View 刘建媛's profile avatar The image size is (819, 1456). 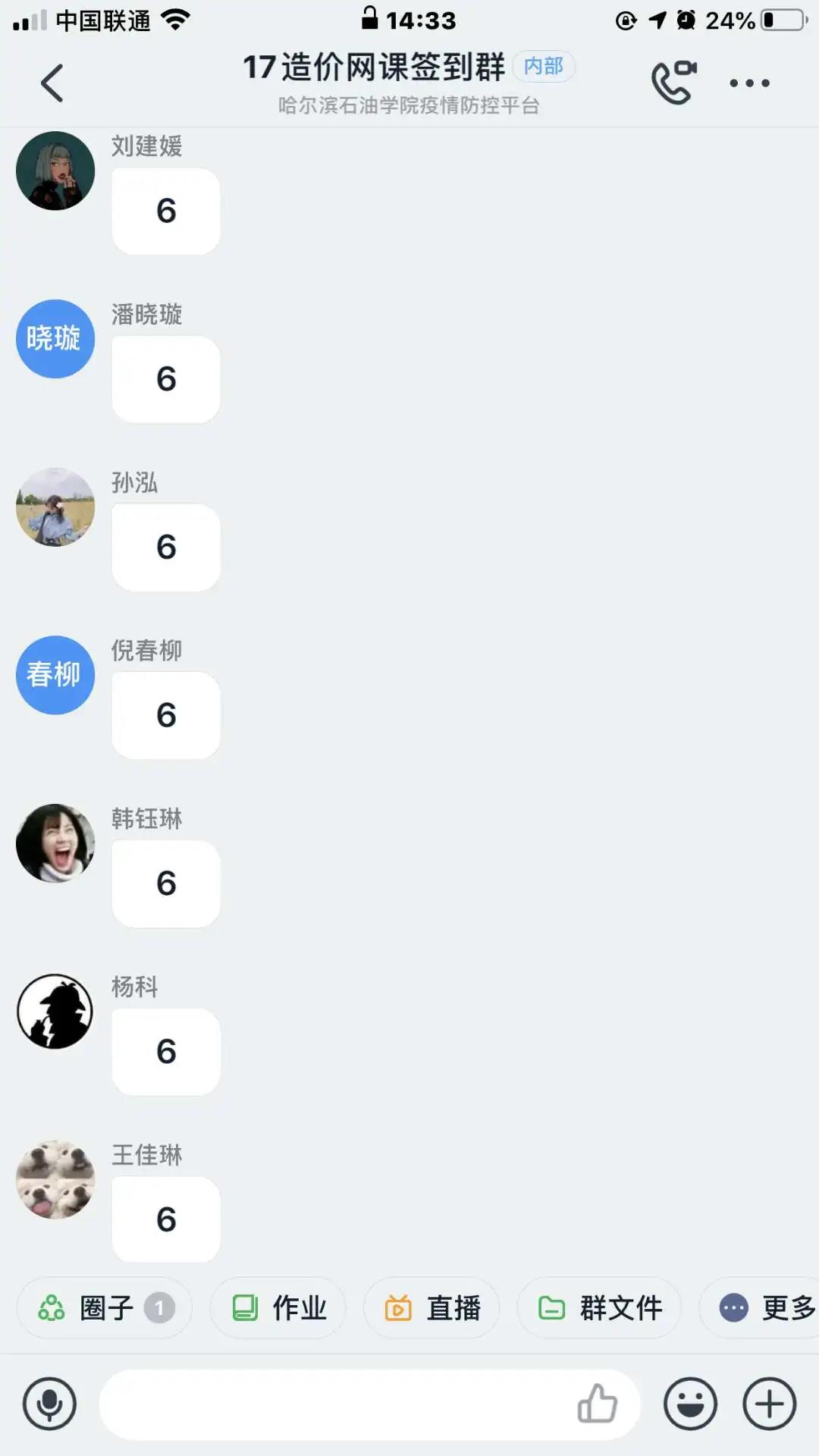pos(55,171)
